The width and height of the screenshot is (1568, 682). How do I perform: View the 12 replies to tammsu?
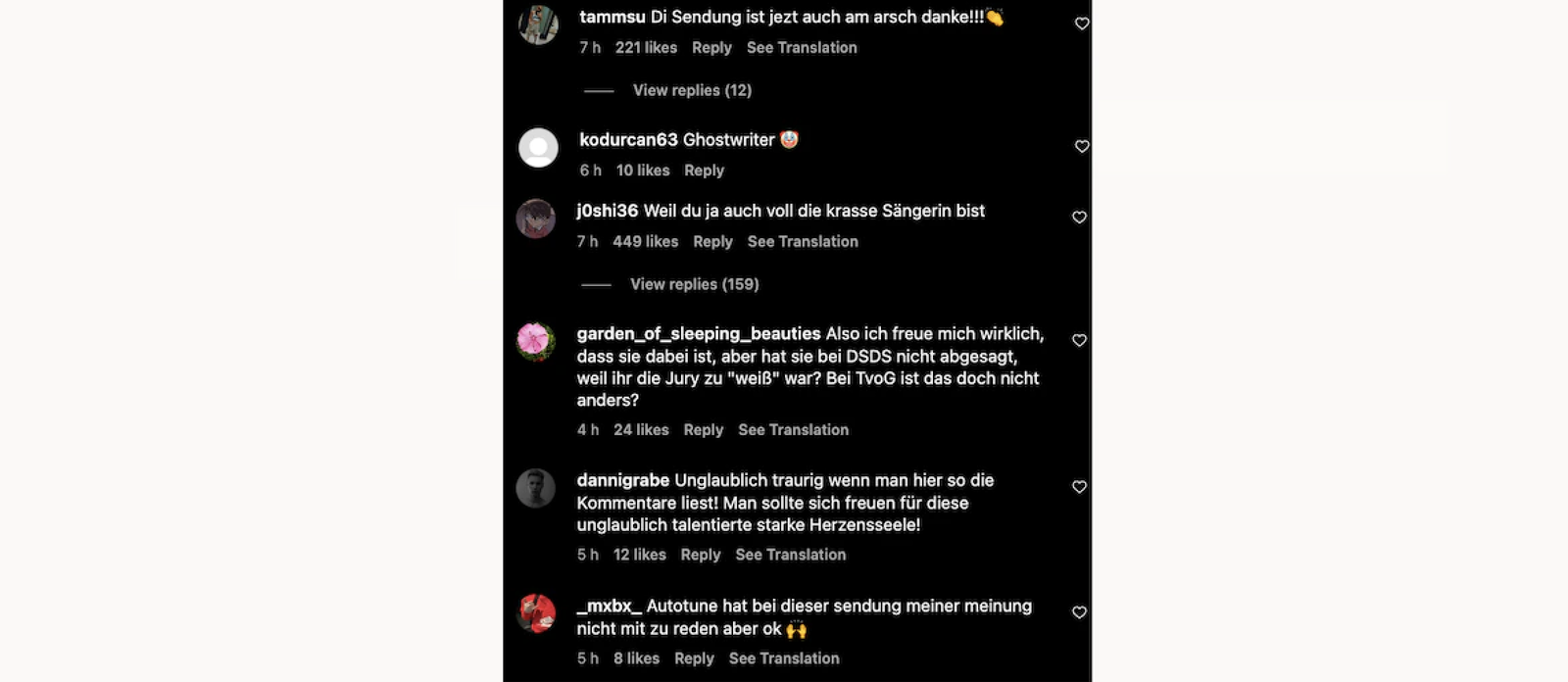coord(692,90)
